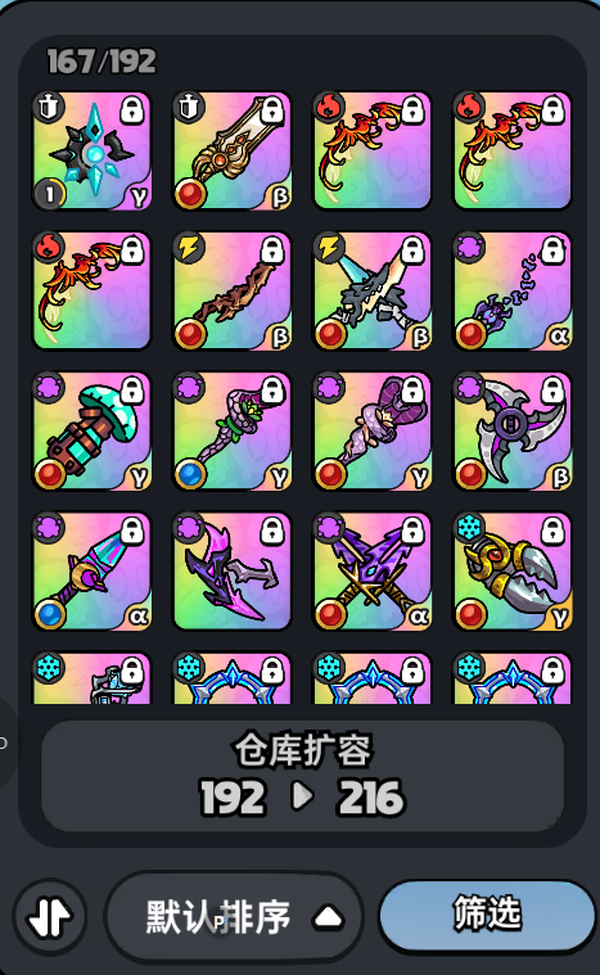Image resolution: width=600 pixels, height=975 pixels.
Task: Select the brown wooden lightning branch weapon
Action: (x=232, y=290)
